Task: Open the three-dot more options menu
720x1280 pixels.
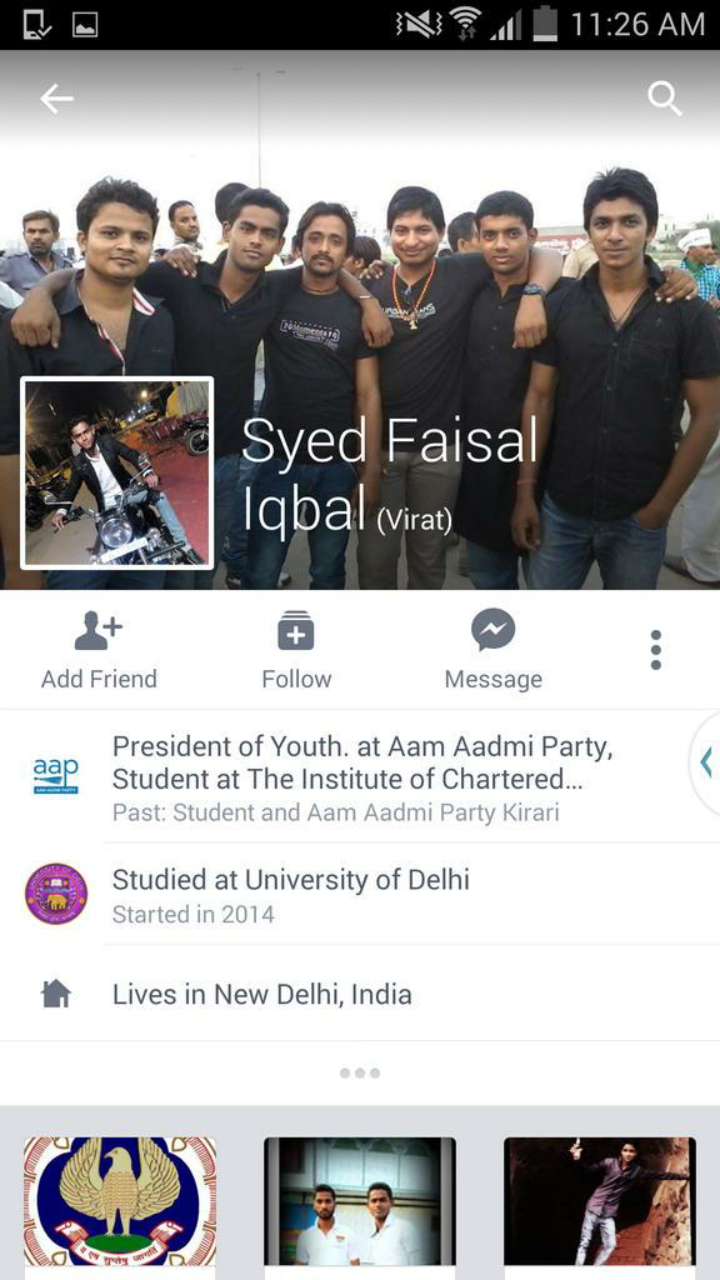Action: [656, 650]
